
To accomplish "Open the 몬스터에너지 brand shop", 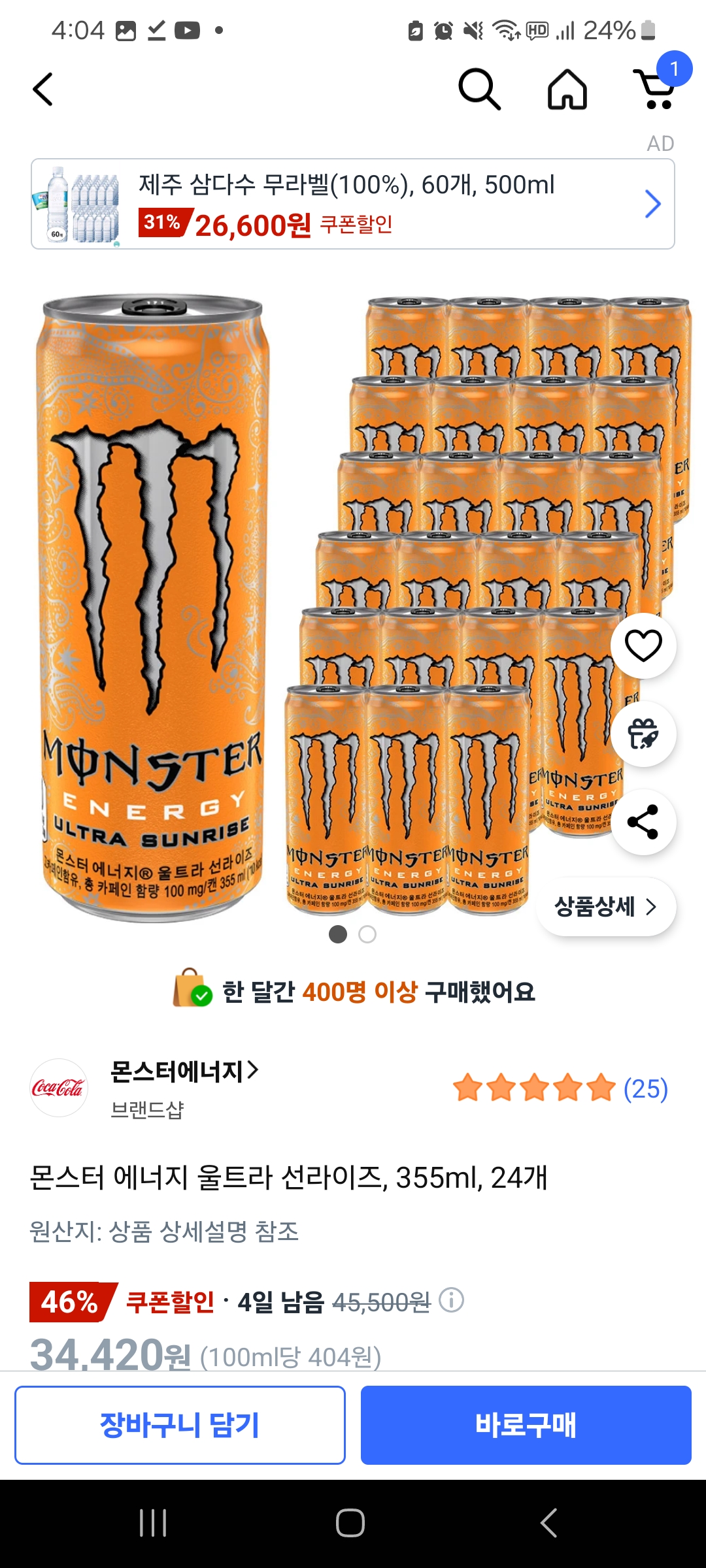I will click(x=184, y=1072).
